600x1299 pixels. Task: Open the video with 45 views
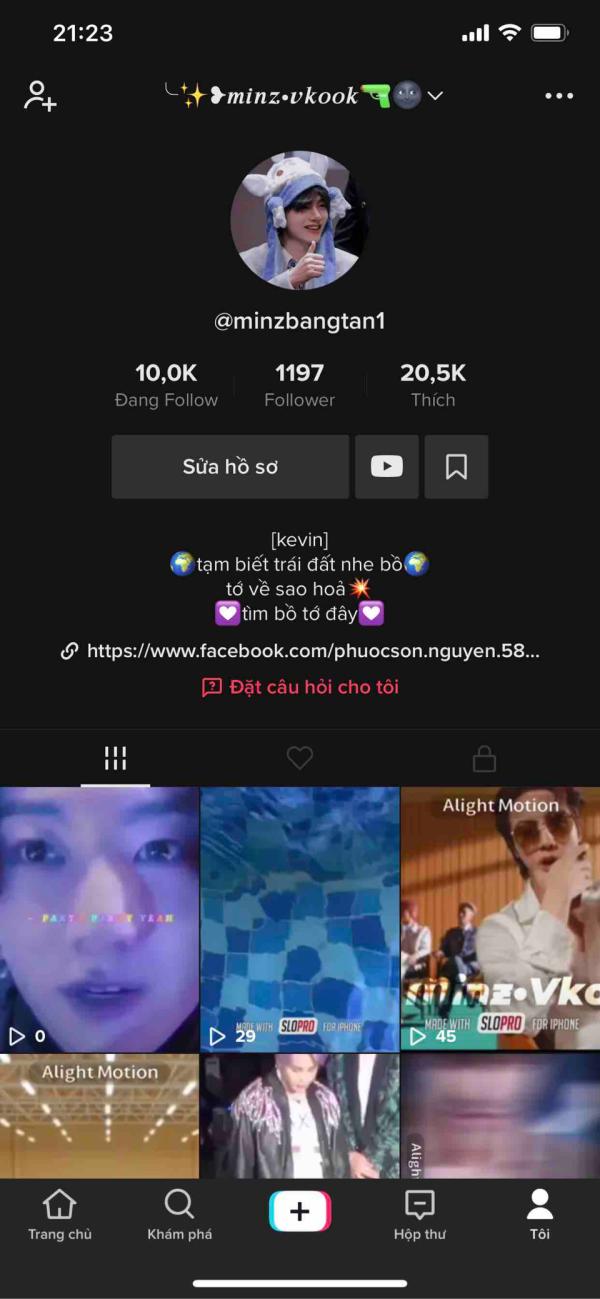click(501, 919)
